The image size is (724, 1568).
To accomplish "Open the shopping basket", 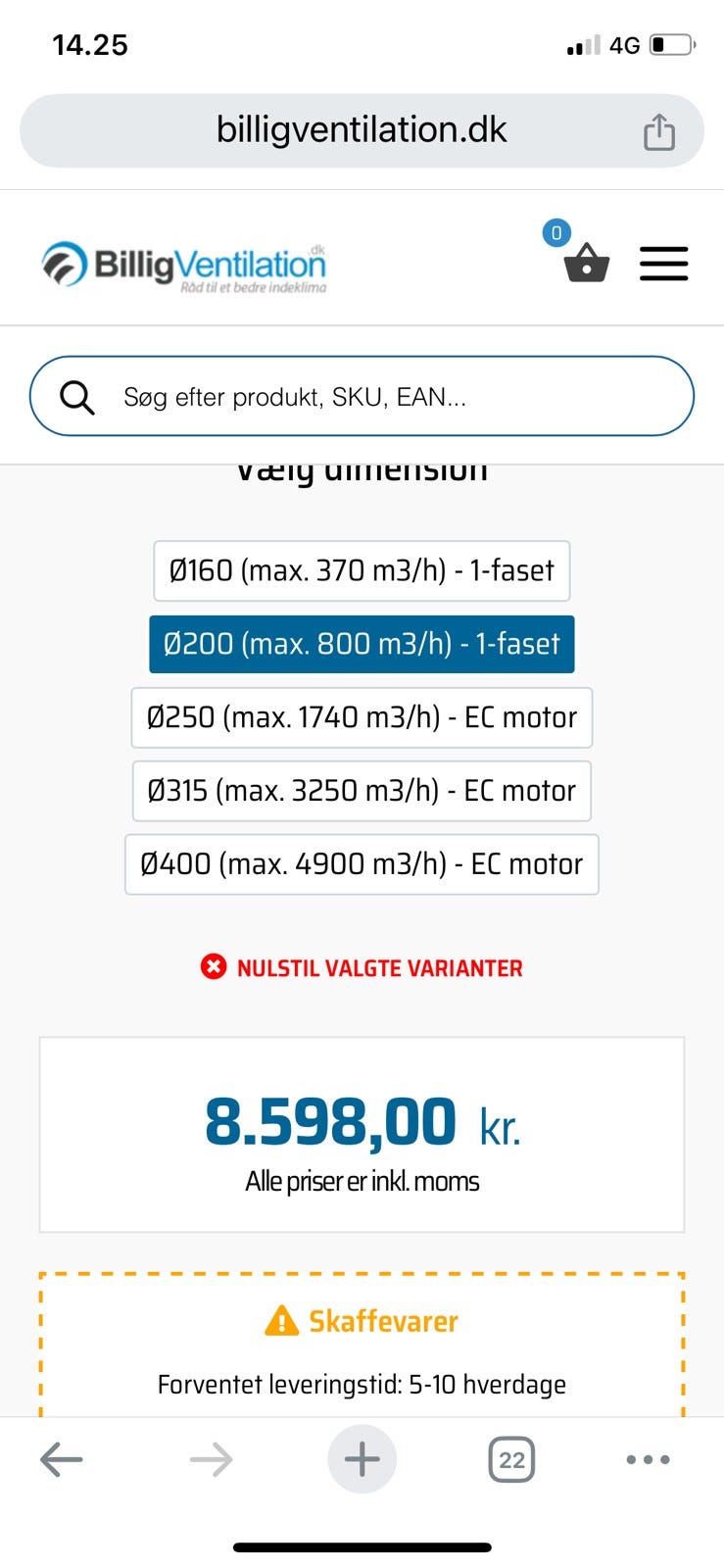I will click(x=586, y=263).
